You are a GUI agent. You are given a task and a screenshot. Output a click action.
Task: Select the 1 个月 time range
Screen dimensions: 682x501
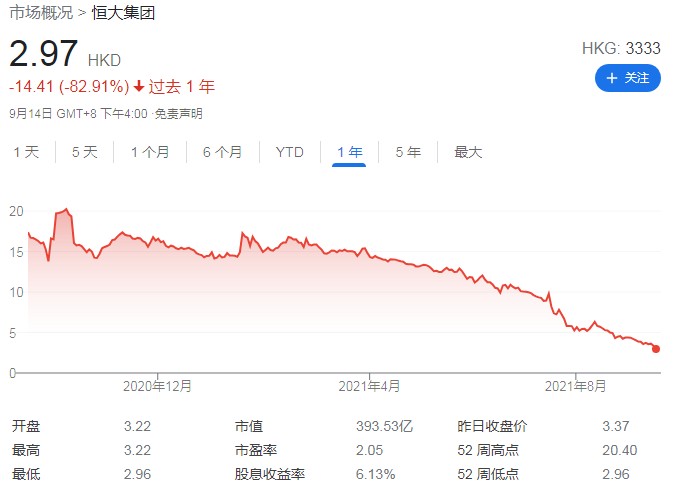tap(150, 152)
